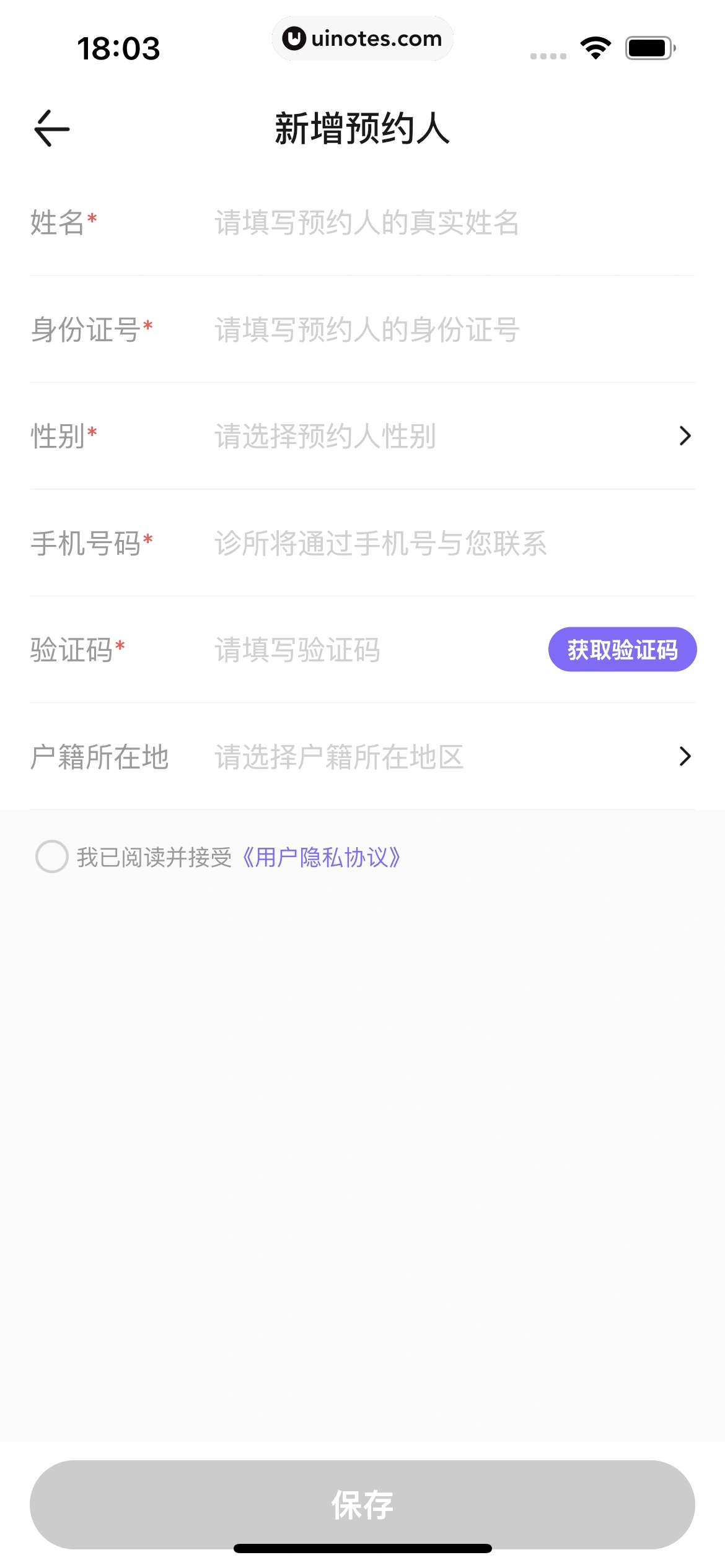This screenshot has height=1568, width=725.
Task: Tap the cellular signal dots indicator
Action: pos(548,55)
